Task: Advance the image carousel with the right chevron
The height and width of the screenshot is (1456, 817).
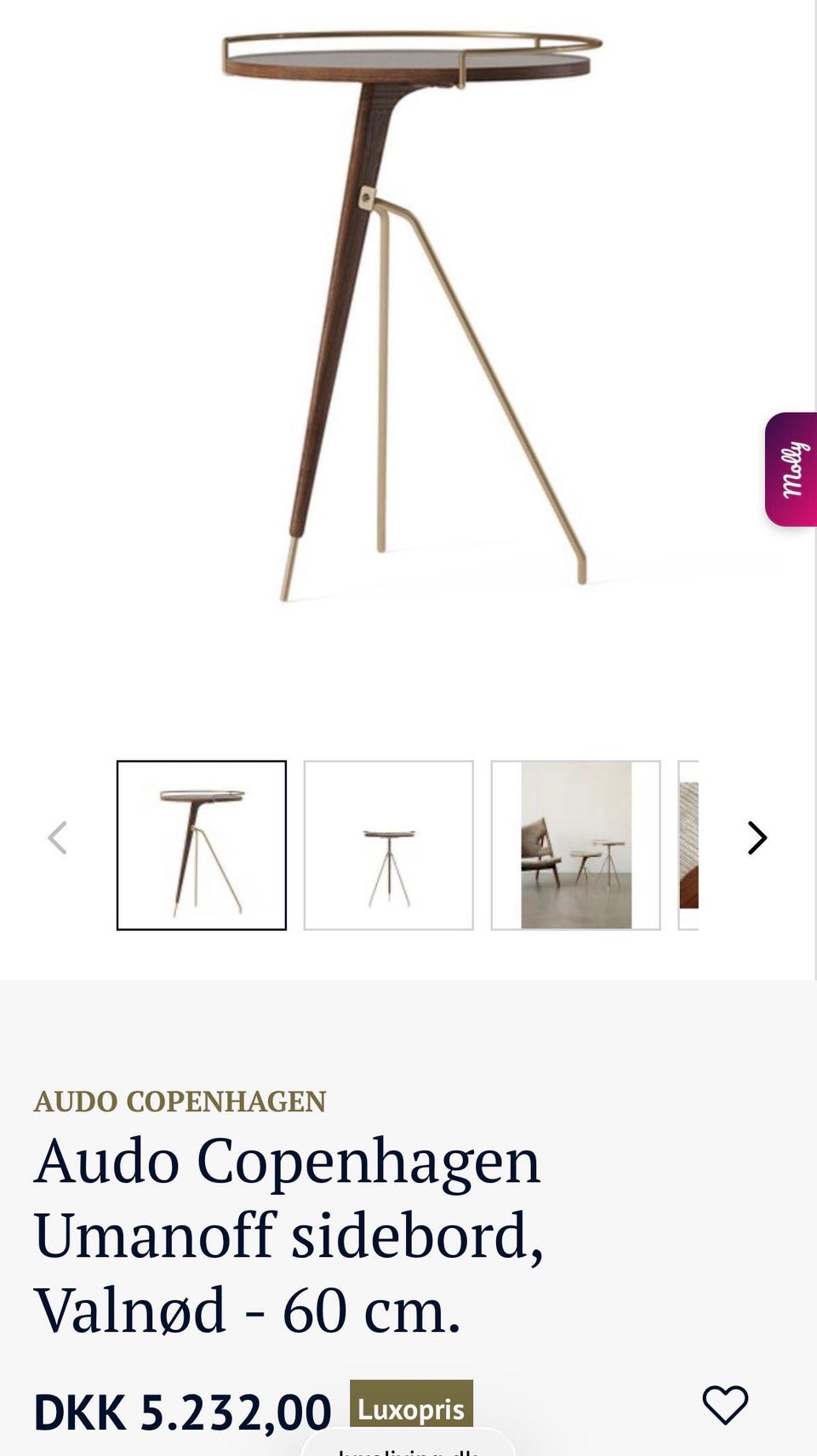Action: (x=757, y=838)
